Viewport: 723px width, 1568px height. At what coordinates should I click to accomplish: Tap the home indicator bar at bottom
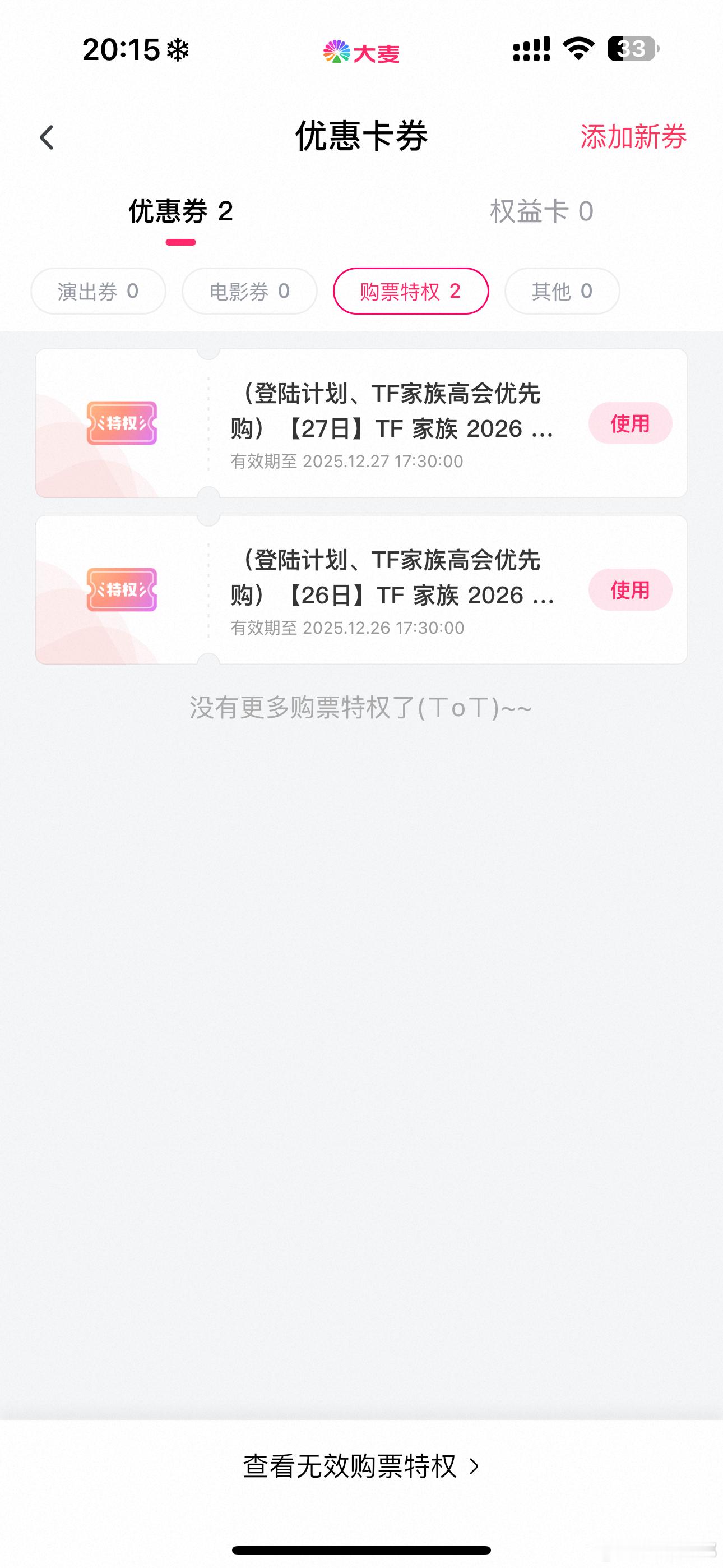pos(361,1548)
